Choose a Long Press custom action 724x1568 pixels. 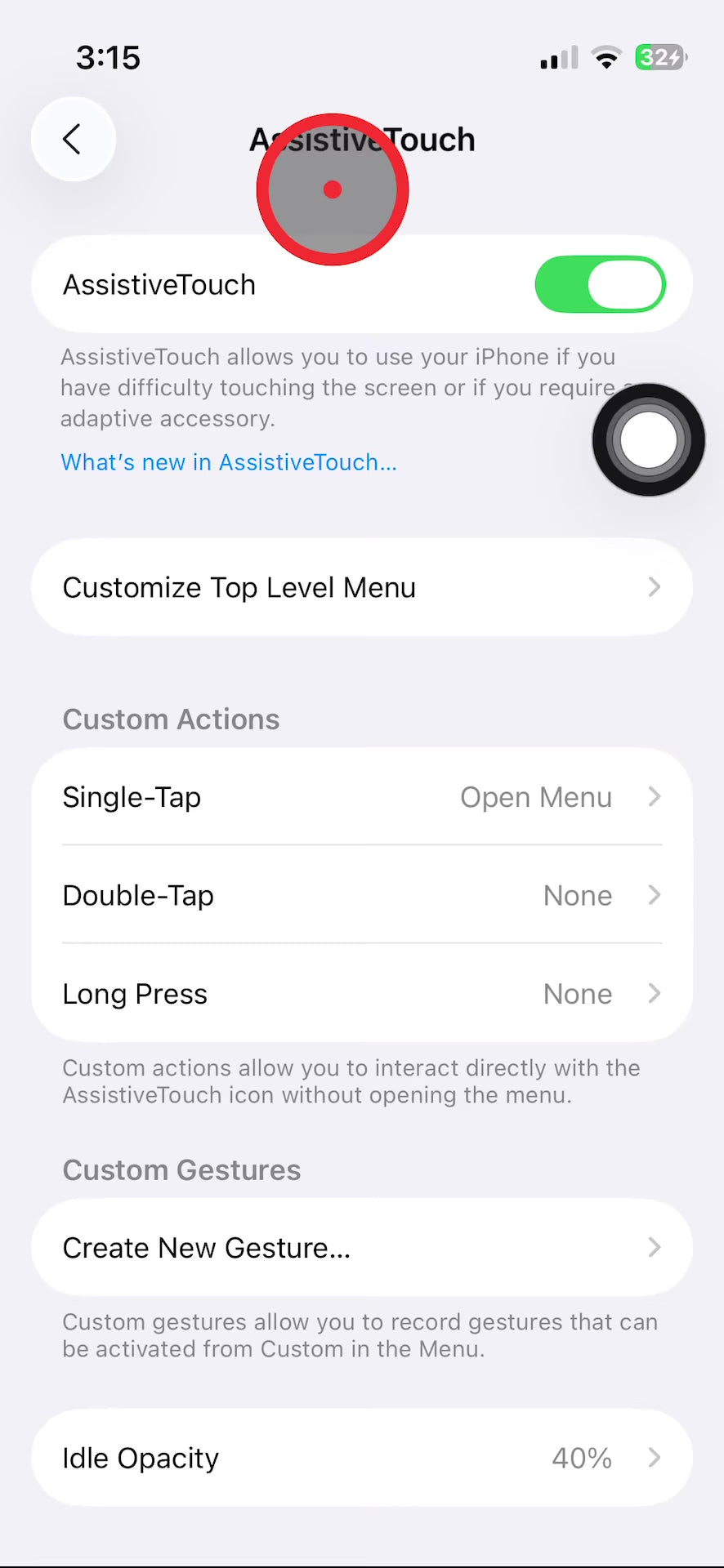click(x=362, y=994)
